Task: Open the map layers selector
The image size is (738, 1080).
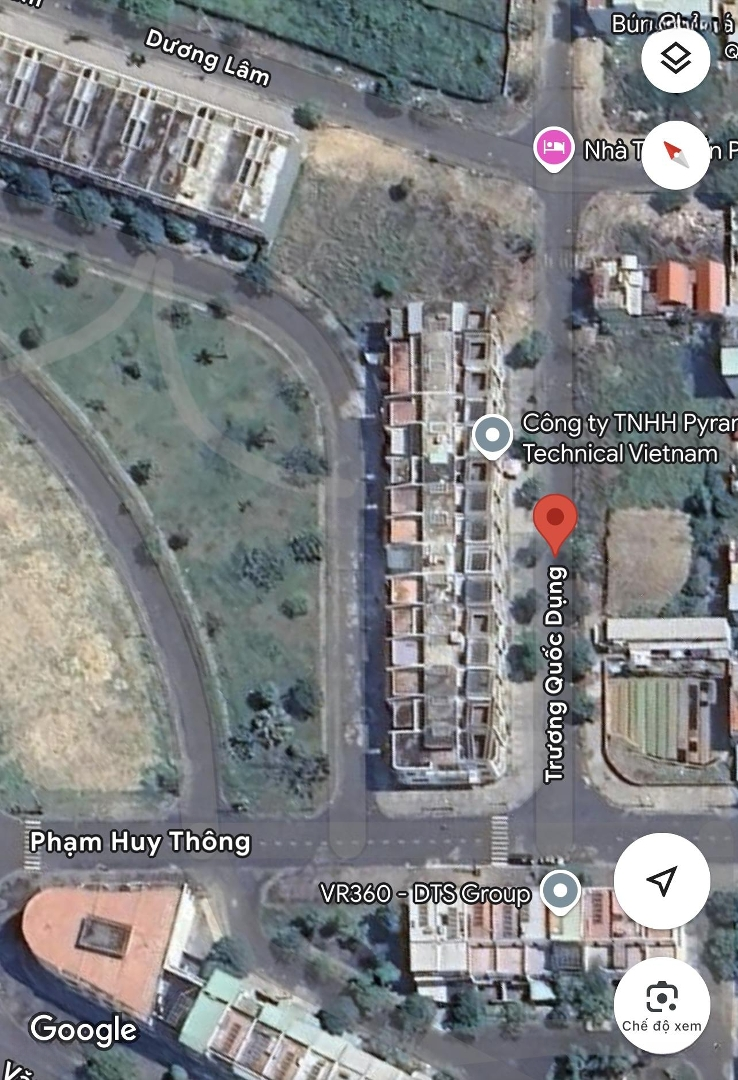Action: coord(676,60)
